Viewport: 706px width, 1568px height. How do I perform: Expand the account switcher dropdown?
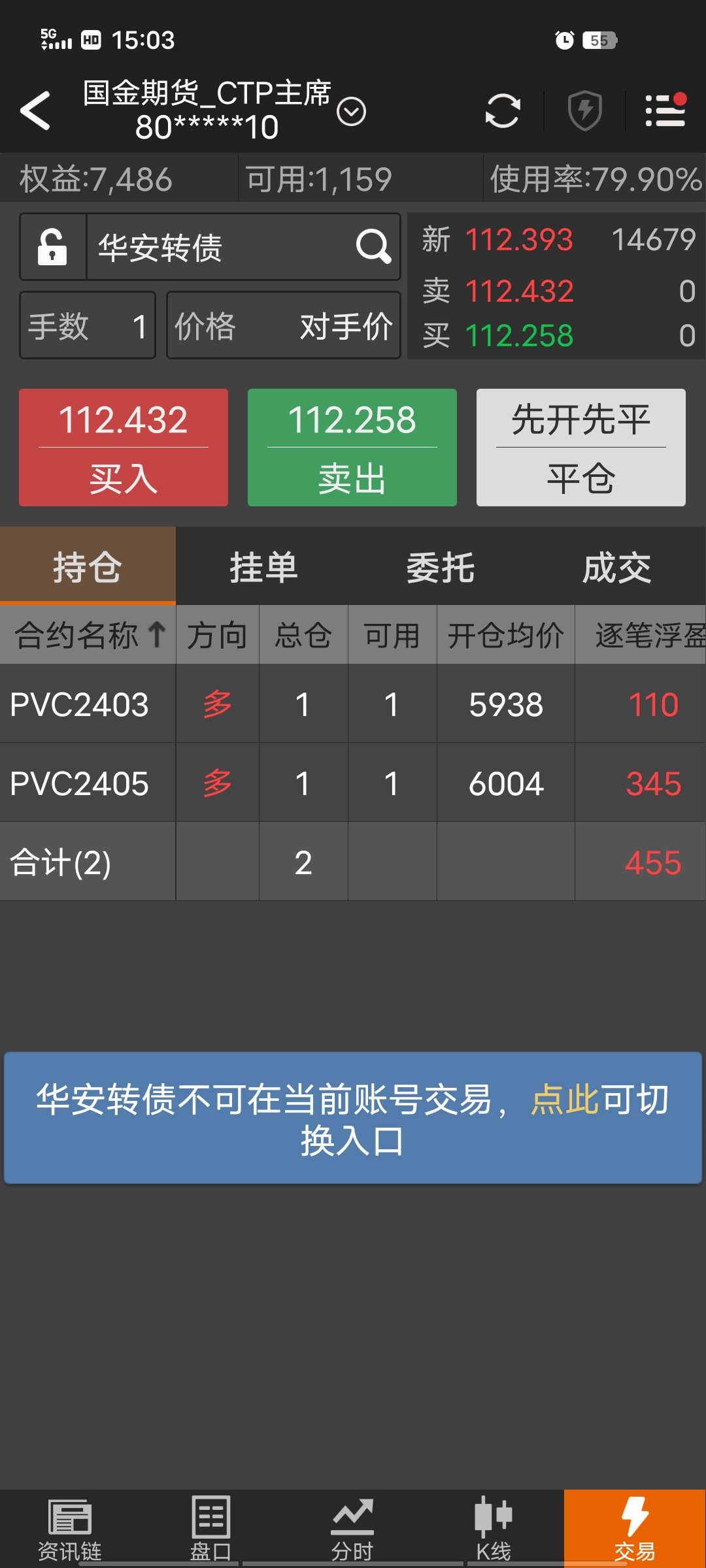351,112
